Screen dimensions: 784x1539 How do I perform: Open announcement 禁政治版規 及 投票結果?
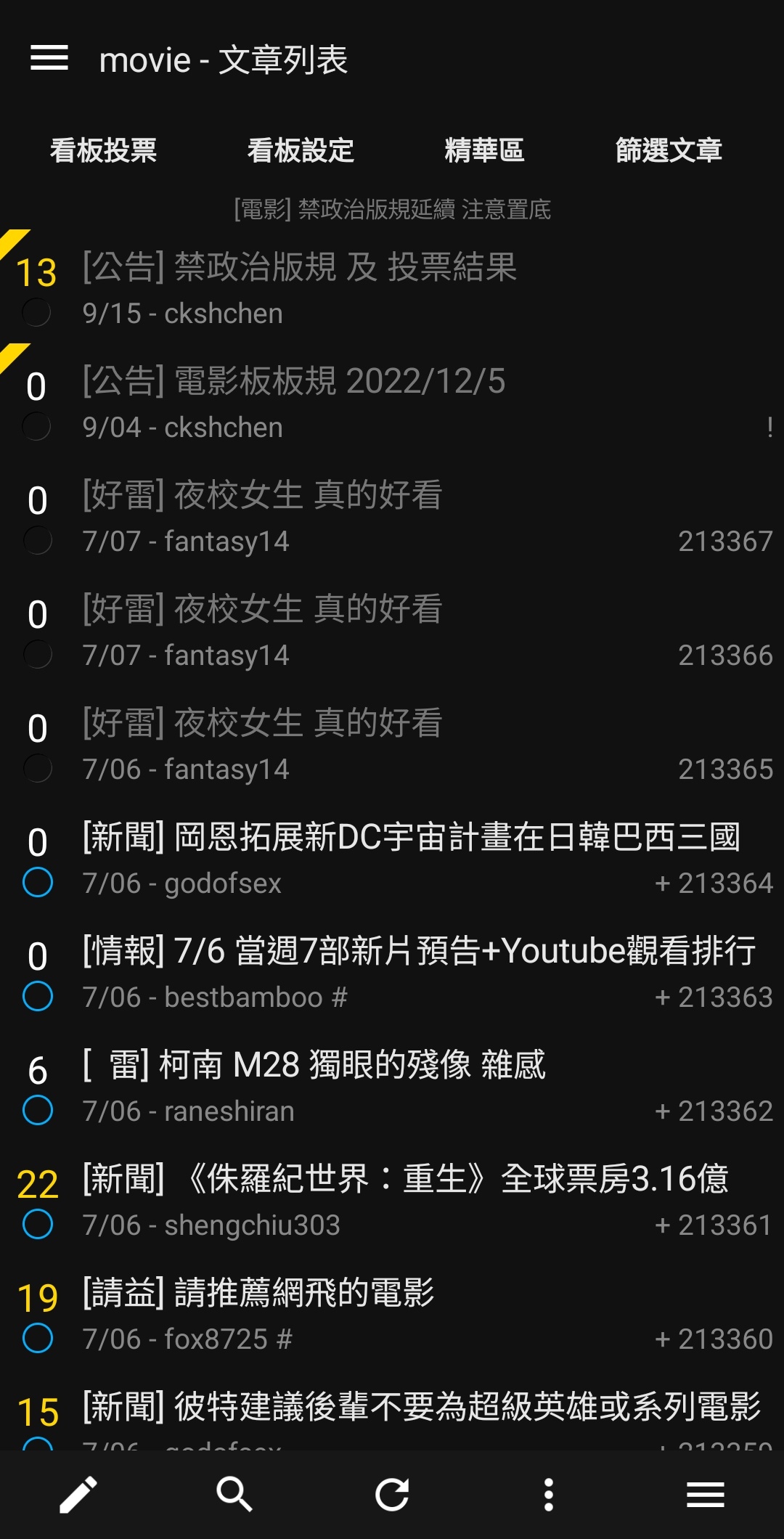pyautogui.click(x=392, y=288)
